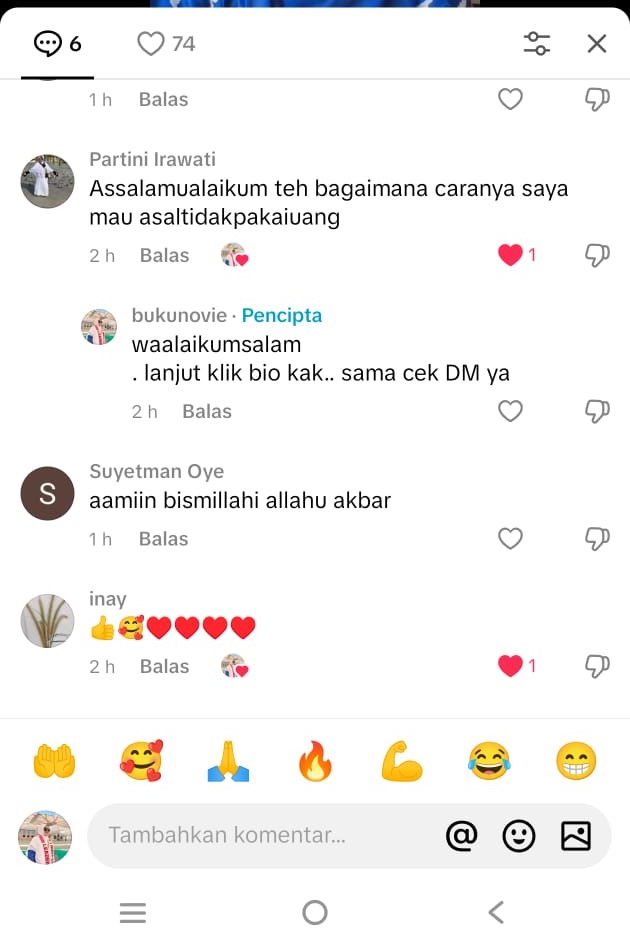Reply to Partini Irawati's comment
630x944 pixels.
pyautogui.click(x=164, y=255)
